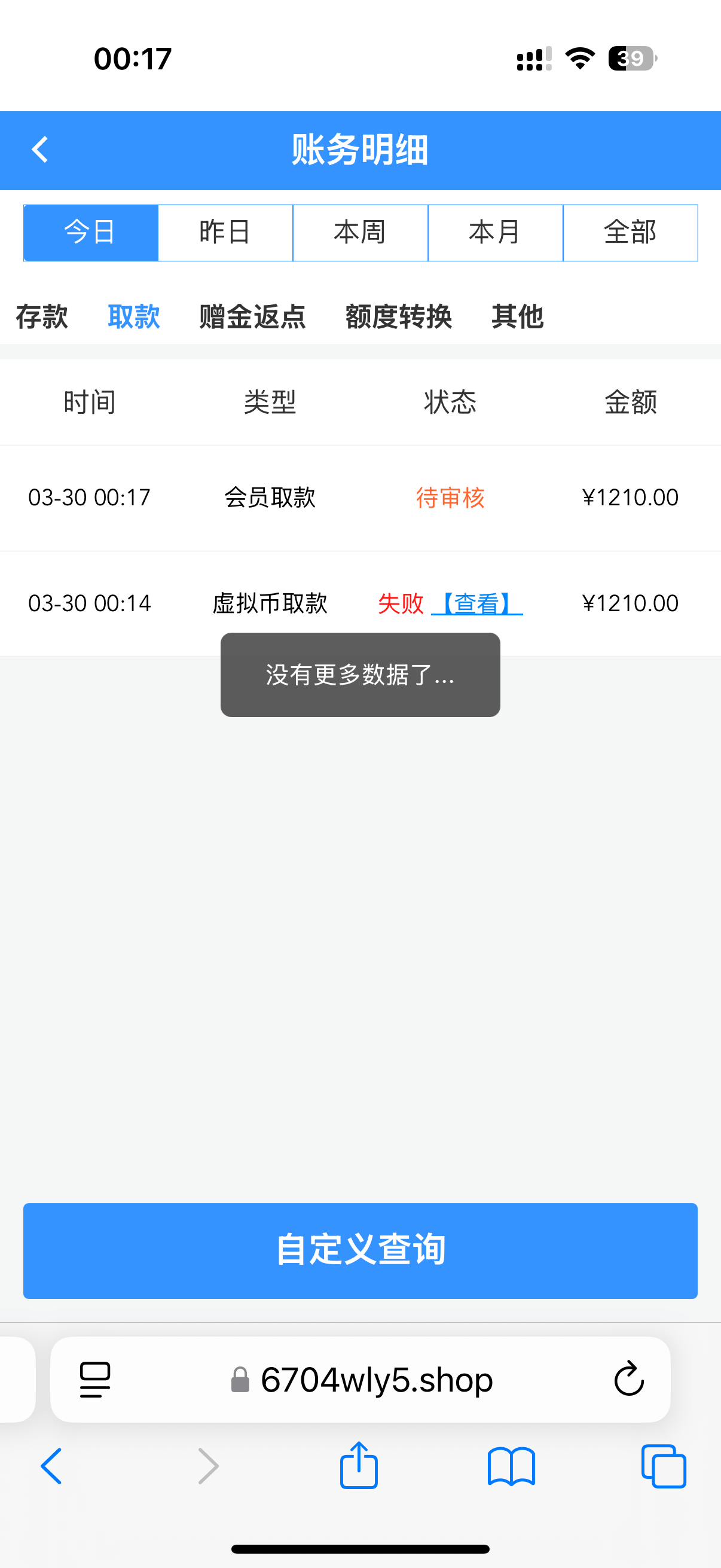Go back from 账务明细 page
721x1568 pixels.
click(x=40, y=150)
